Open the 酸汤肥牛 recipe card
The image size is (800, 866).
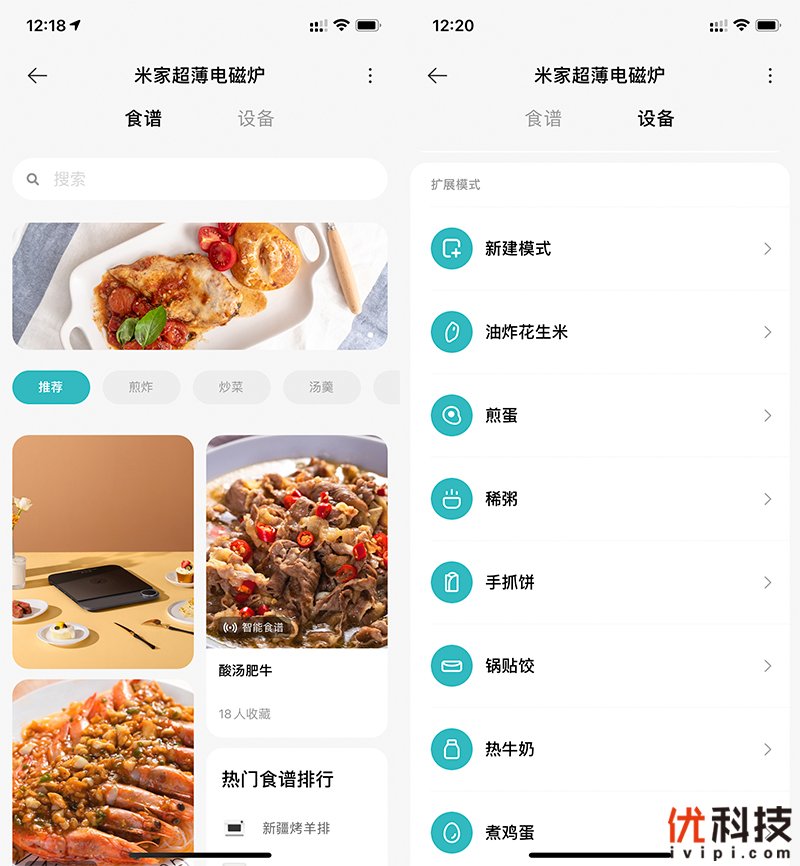coord(296,585)
